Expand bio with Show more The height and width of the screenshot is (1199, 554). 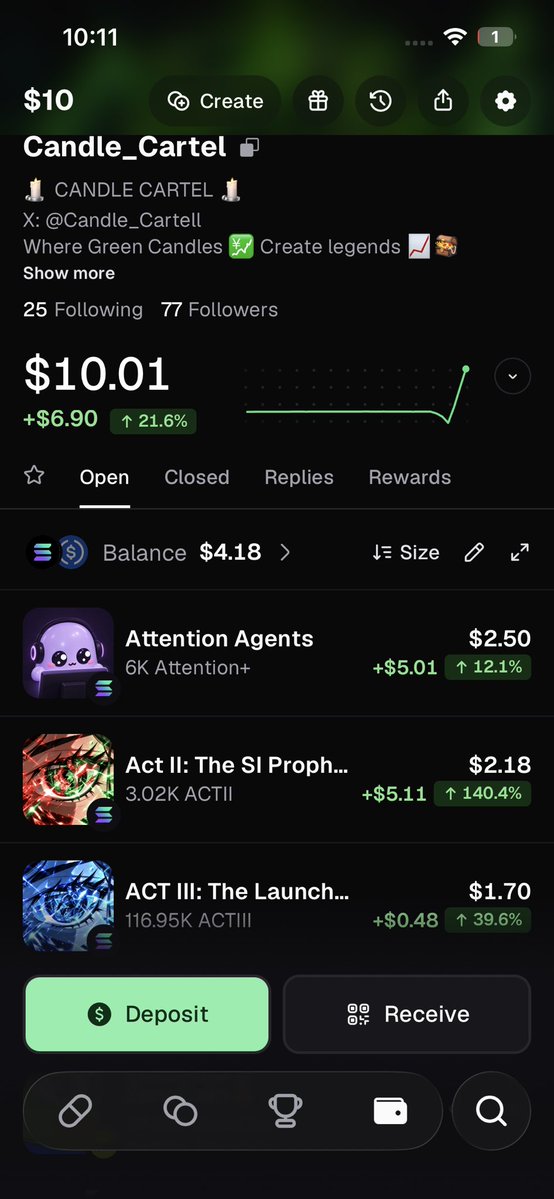(69, 273)
